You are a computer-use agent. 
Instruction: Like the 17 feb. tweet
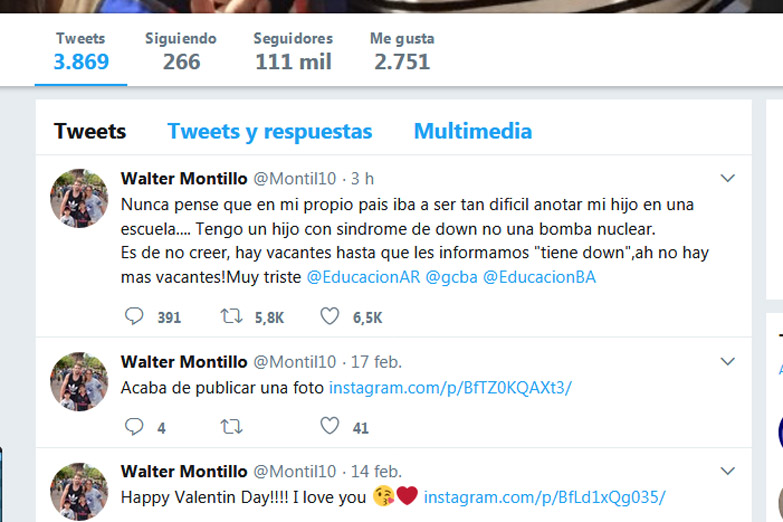click(x=329, y=426)
